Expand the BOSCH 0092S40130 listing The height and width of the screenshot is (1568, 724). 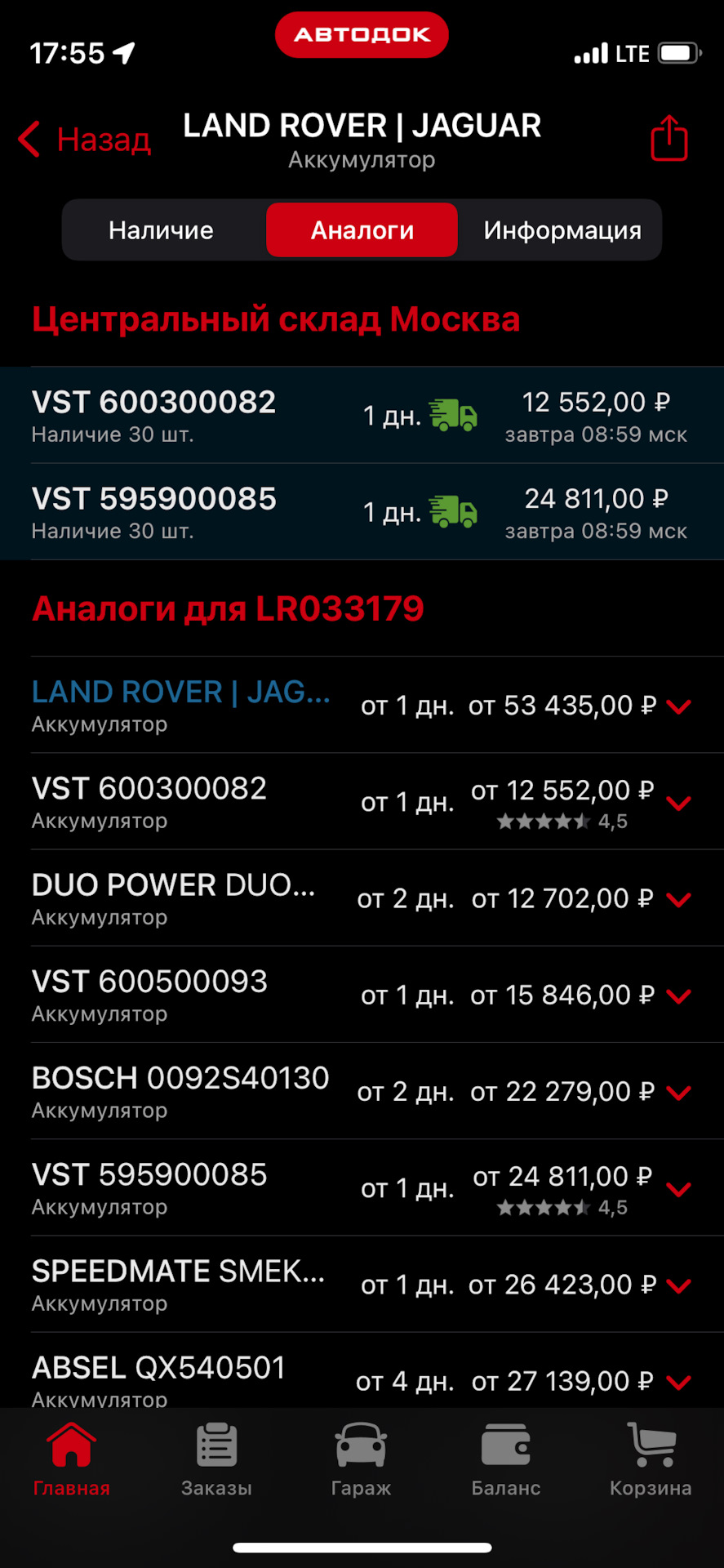pos(678,1094)
